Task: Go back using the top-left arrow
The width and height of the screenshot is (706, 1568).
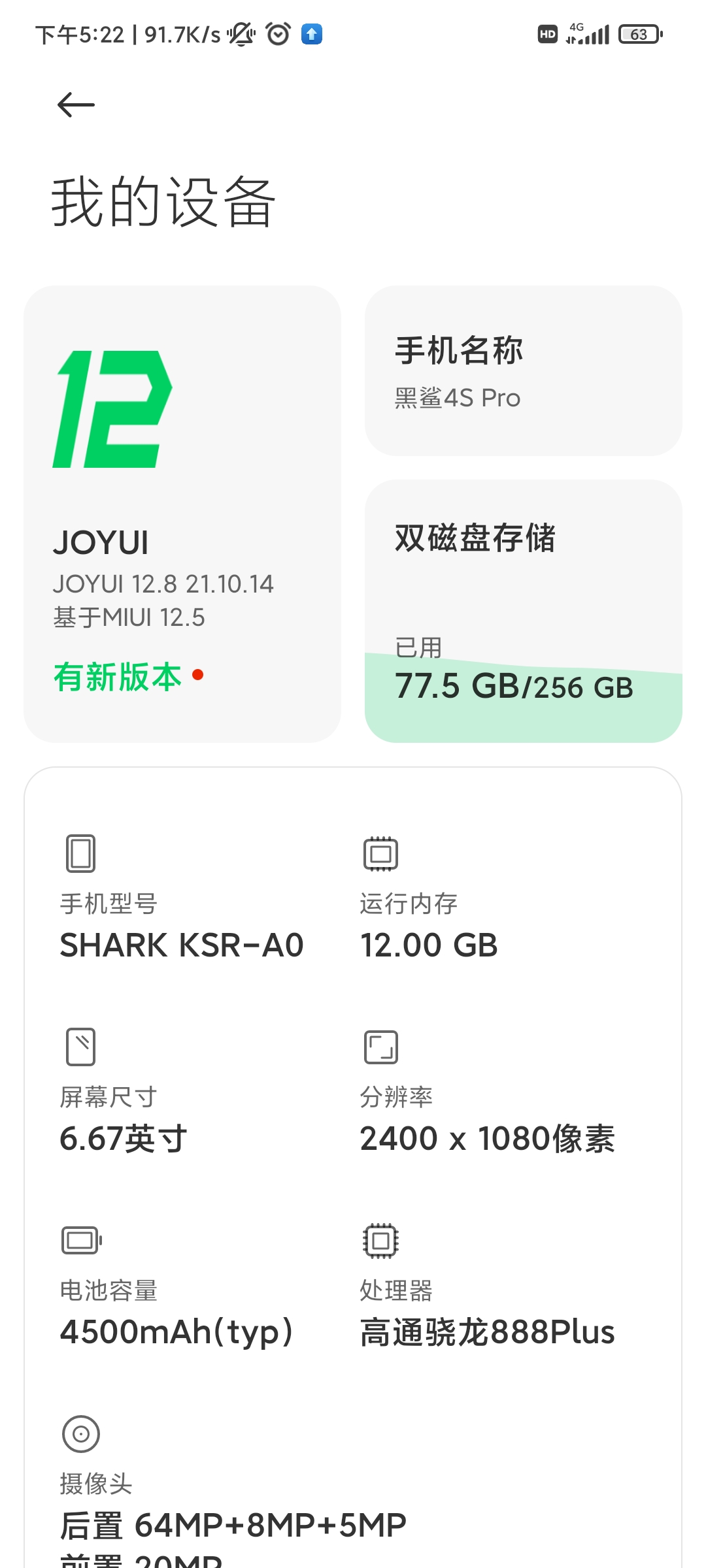Action: click(76, 105)
